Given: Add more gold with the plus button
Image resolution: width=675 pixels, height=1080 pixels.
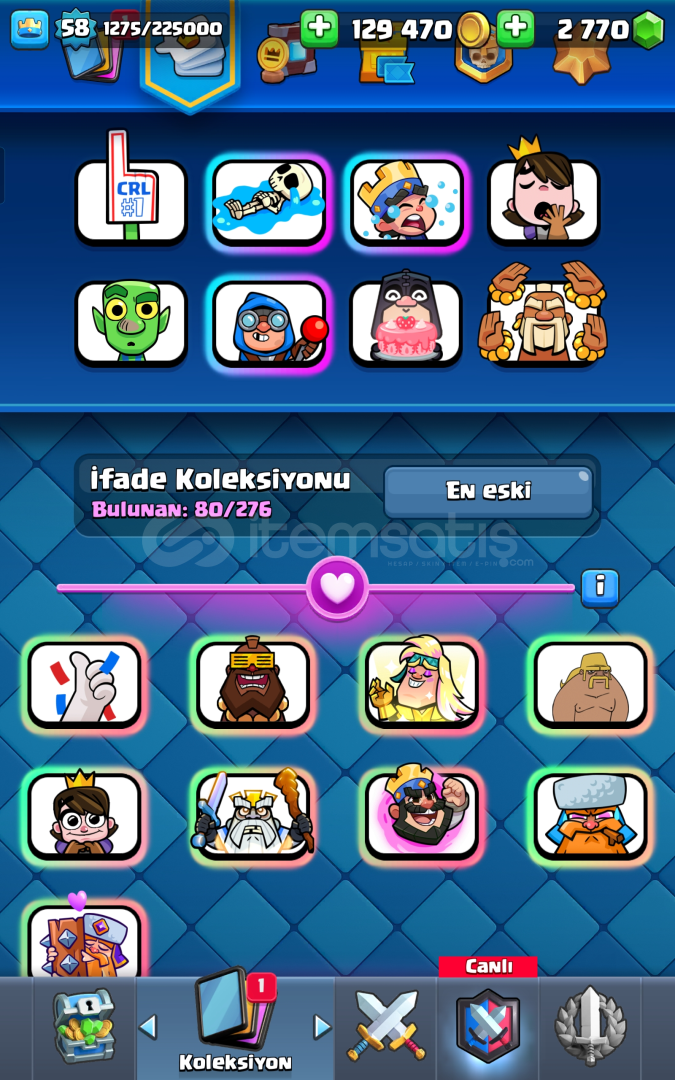Looking at the screenshot, I should tap(319, 29).
